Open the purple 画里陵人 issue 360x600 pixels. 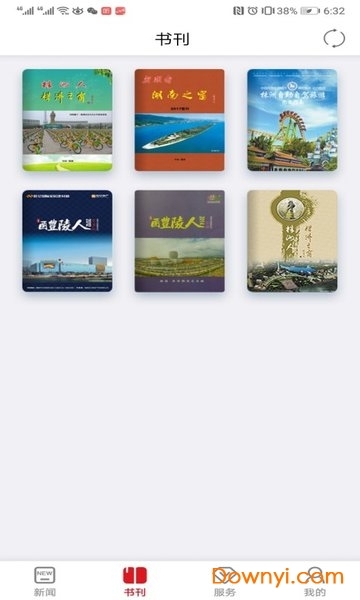click(179, 241)
